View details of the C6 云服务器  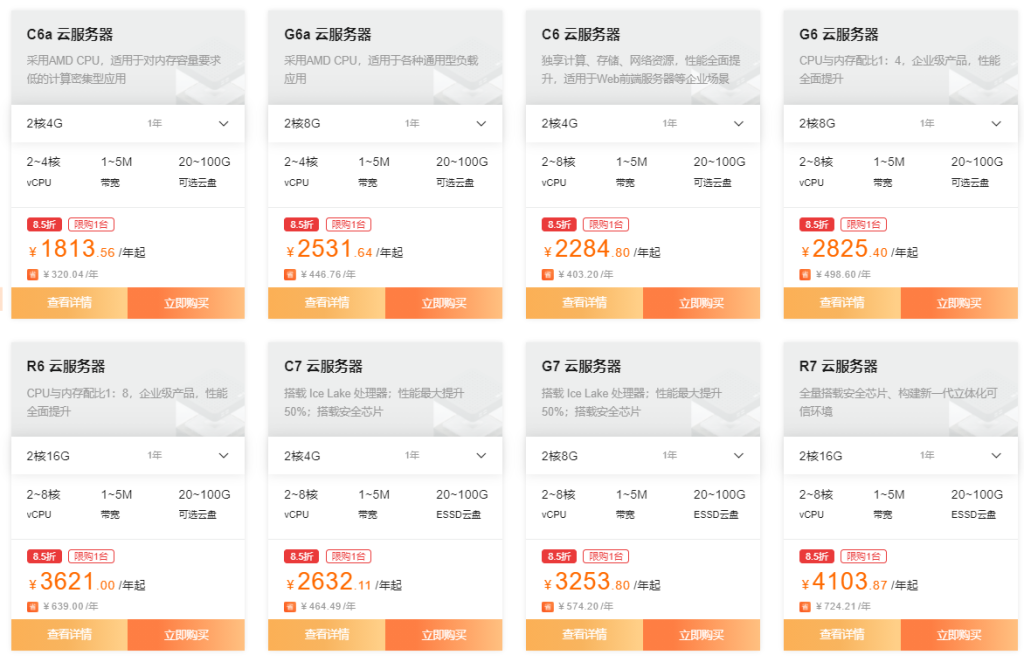584,303
